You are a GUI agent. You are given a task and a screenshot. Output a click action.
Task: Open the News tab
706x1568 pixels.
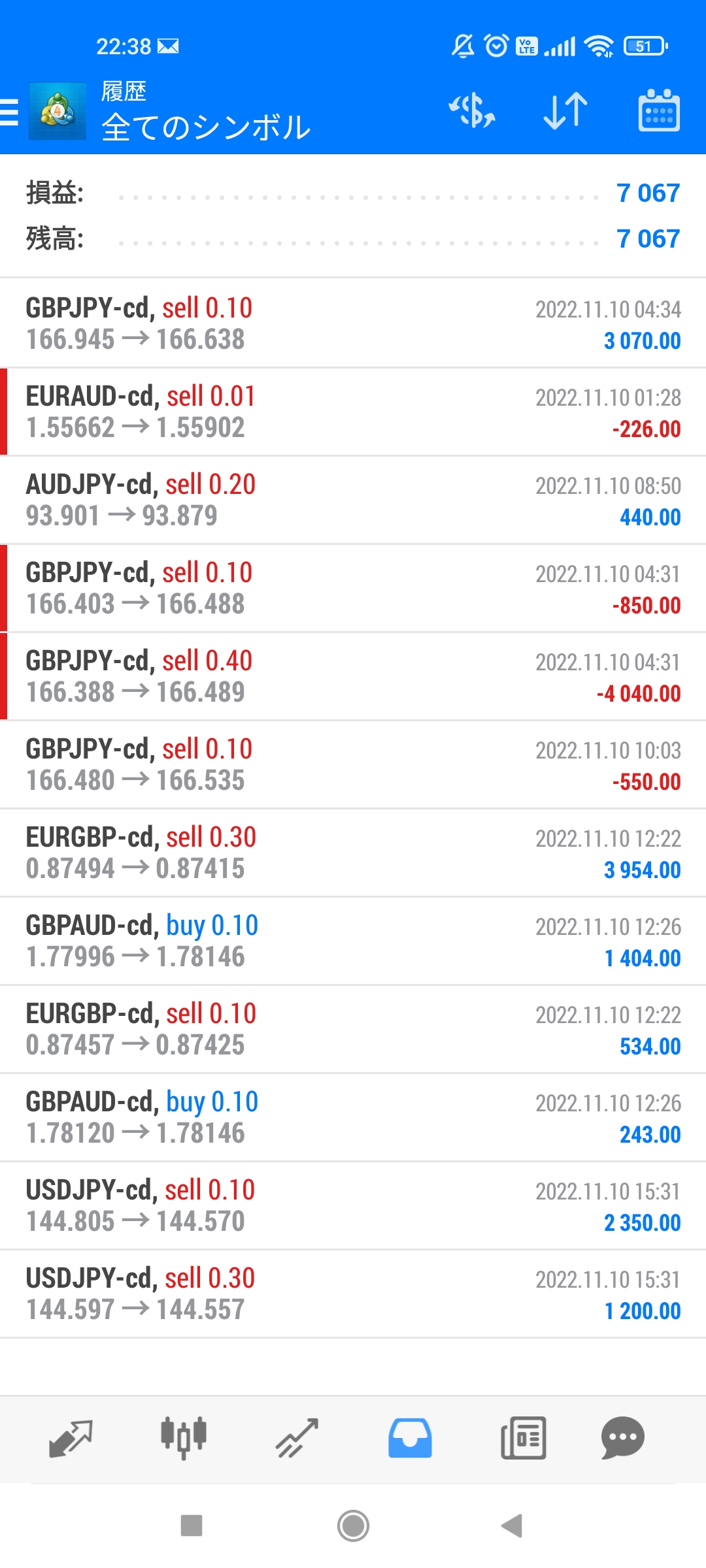coord(523,1438)
